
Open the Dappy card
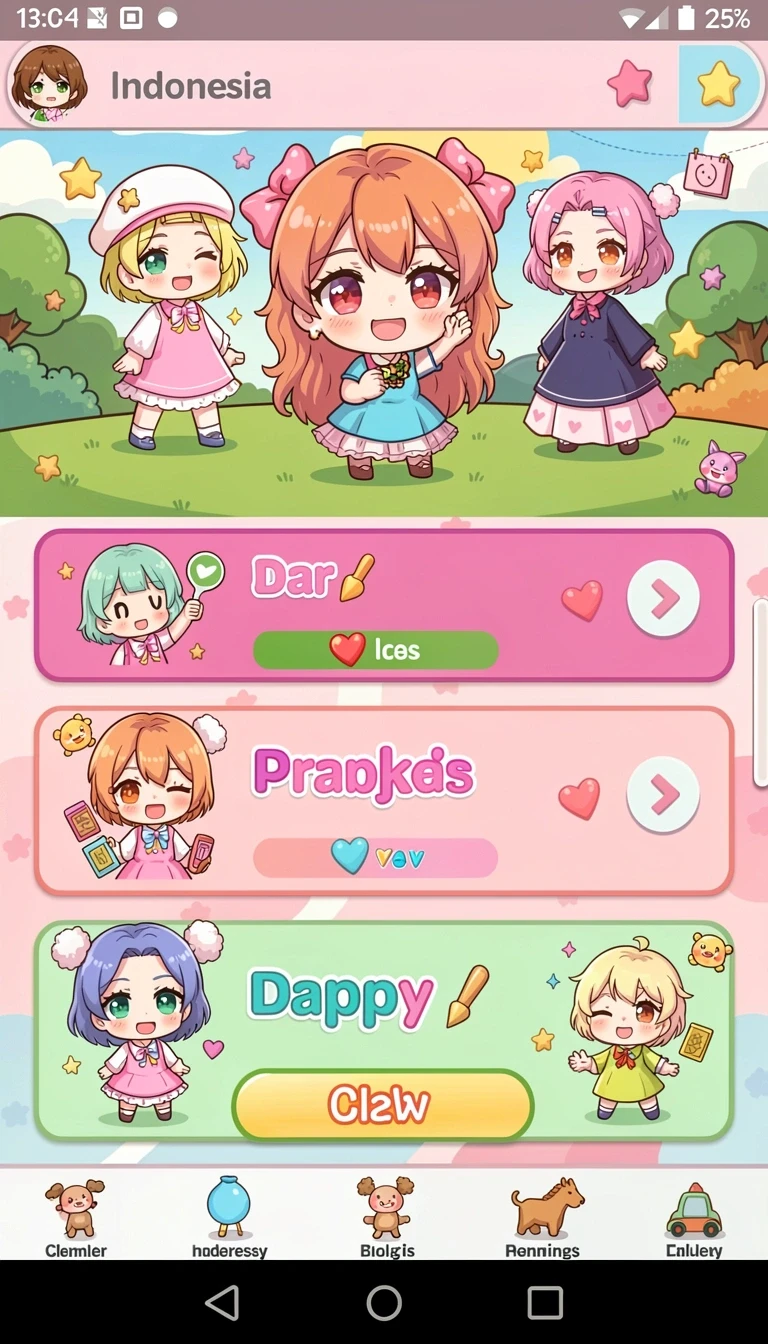pyautogui.click(x=384, y=1030)
